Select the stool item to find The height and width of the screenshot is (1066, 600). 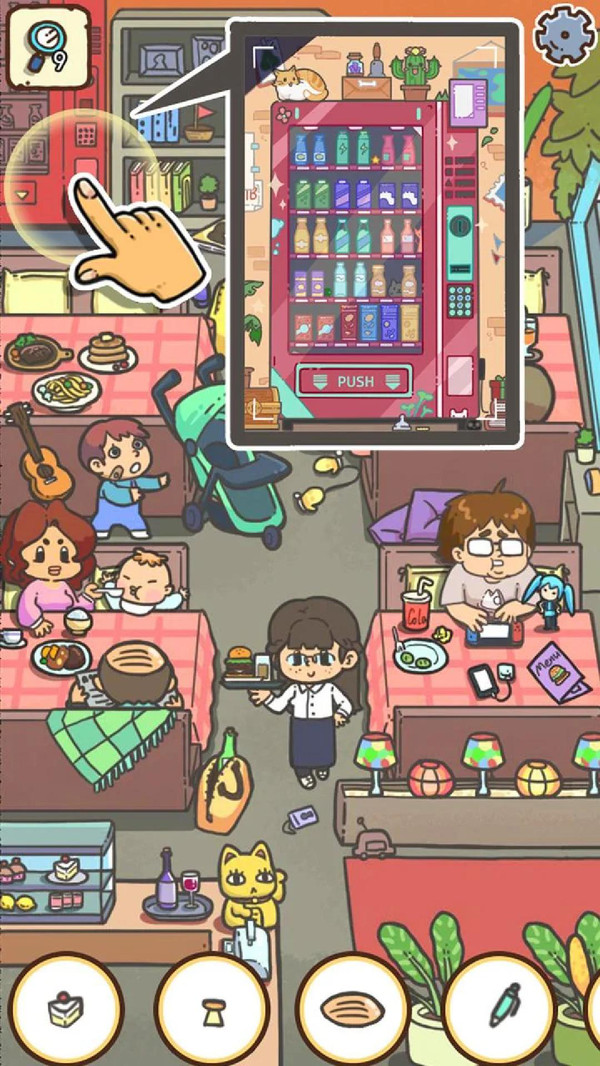click(213, 1008)
